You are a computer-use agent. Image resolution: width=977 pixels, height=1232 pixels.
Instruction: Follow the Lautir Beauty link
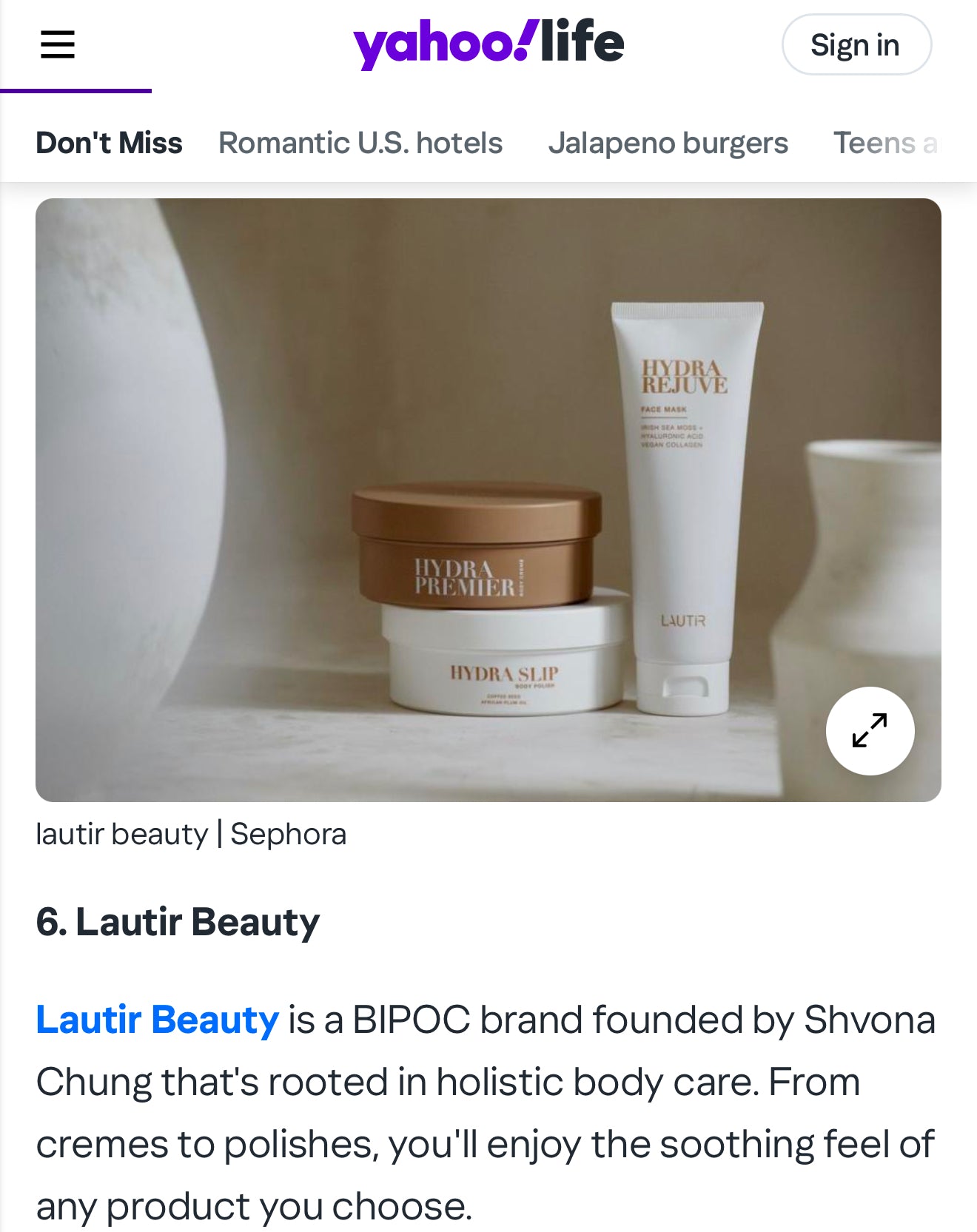157,1019
